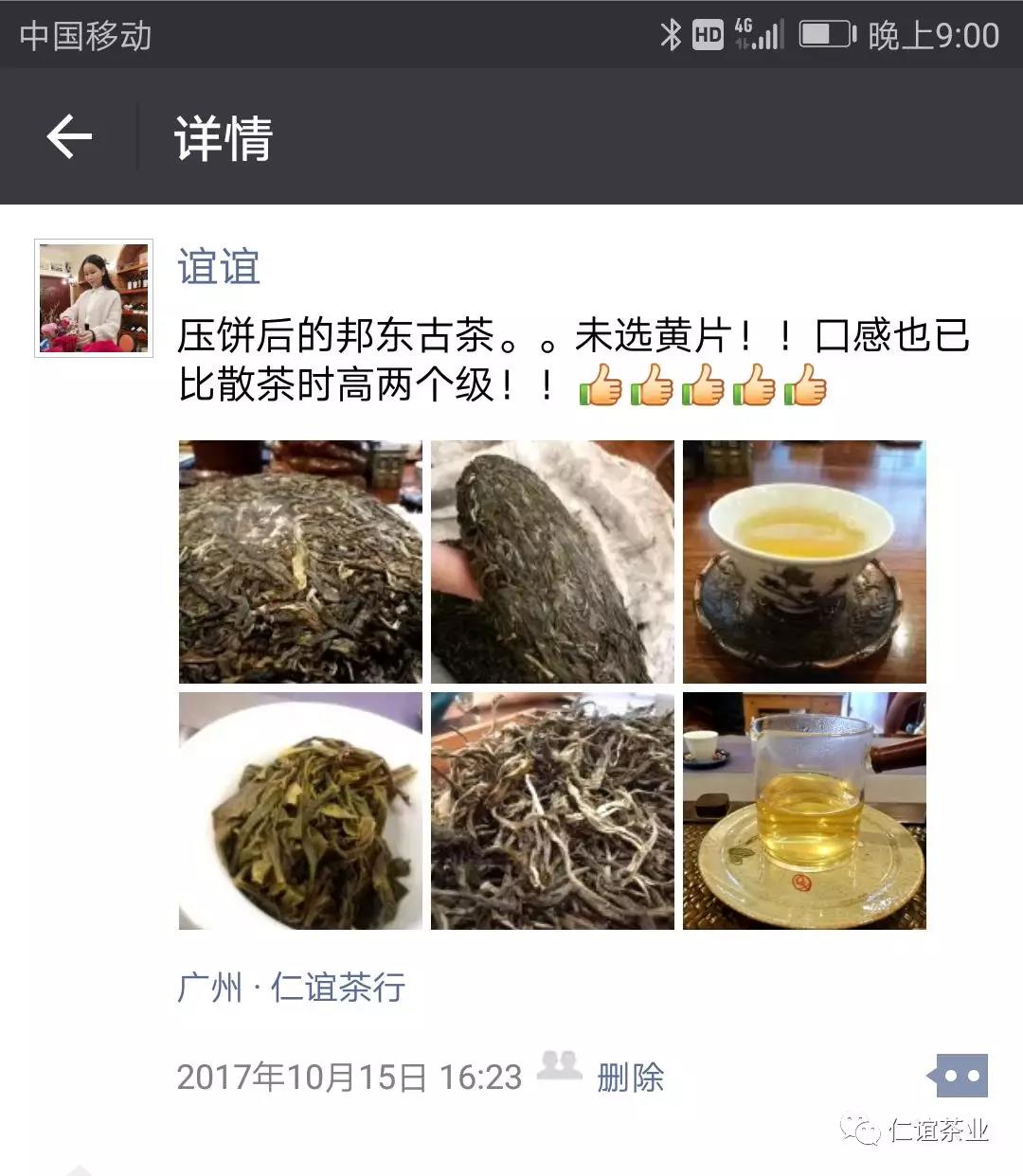
Task: Open the porcelain teacup photo
Action: [804, 561]
